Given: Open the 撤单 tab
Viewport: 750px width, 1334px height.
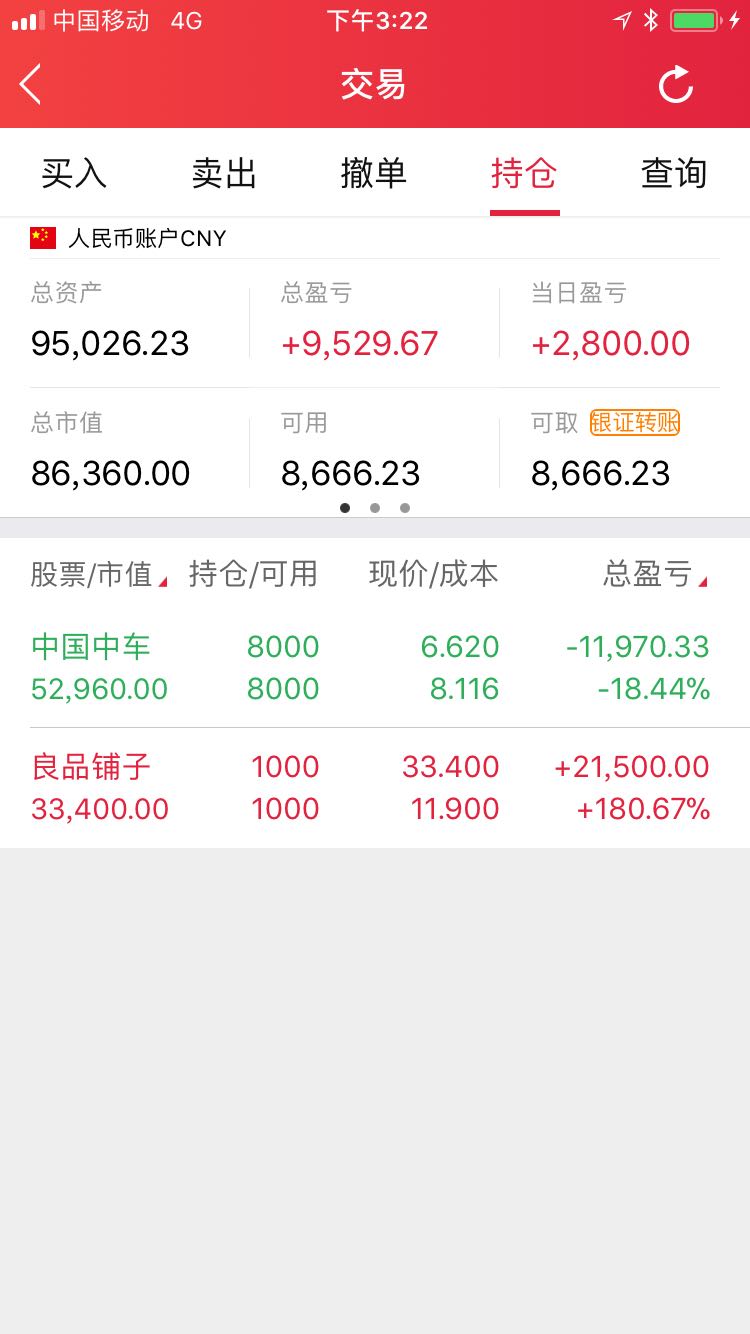Looking at the screenshot, I should pyautogui.click(x=374, y=173).
